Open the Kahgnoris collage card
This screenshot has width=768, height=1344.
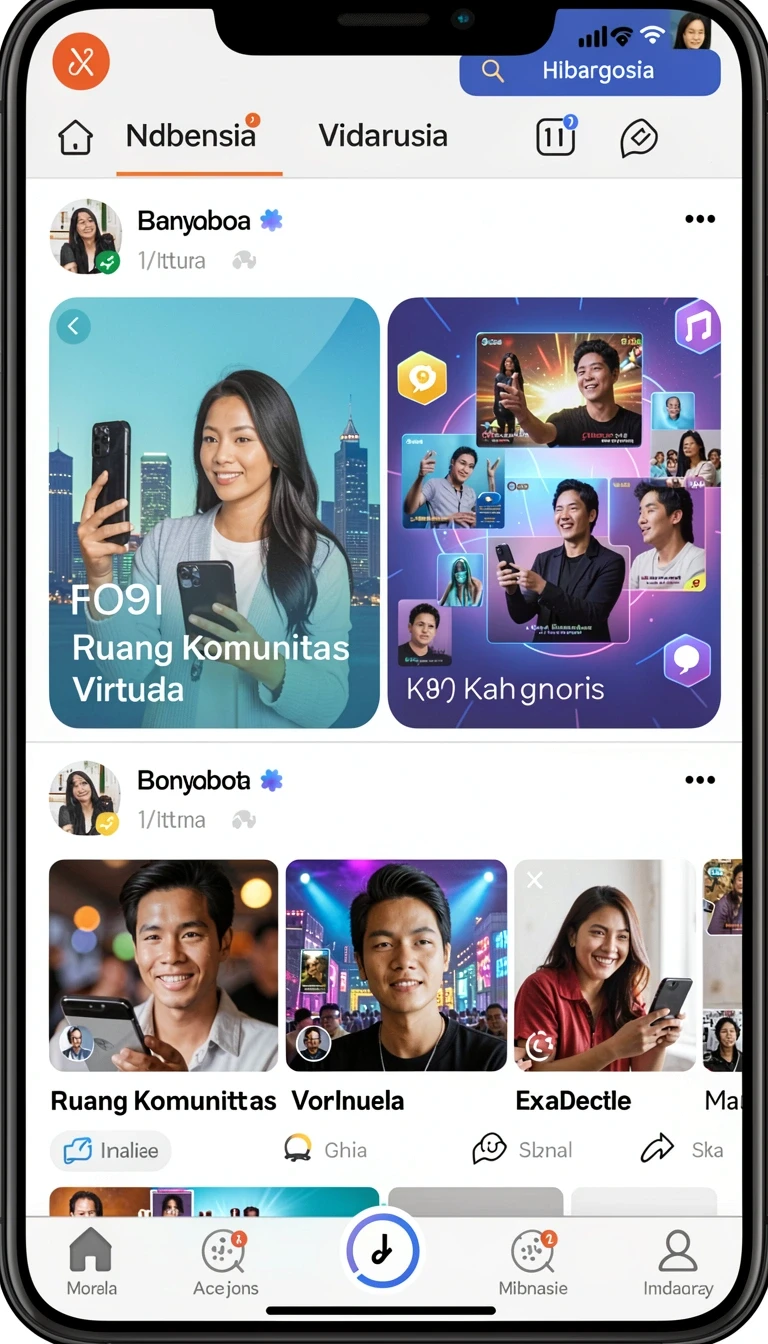[x=554, y=513]
